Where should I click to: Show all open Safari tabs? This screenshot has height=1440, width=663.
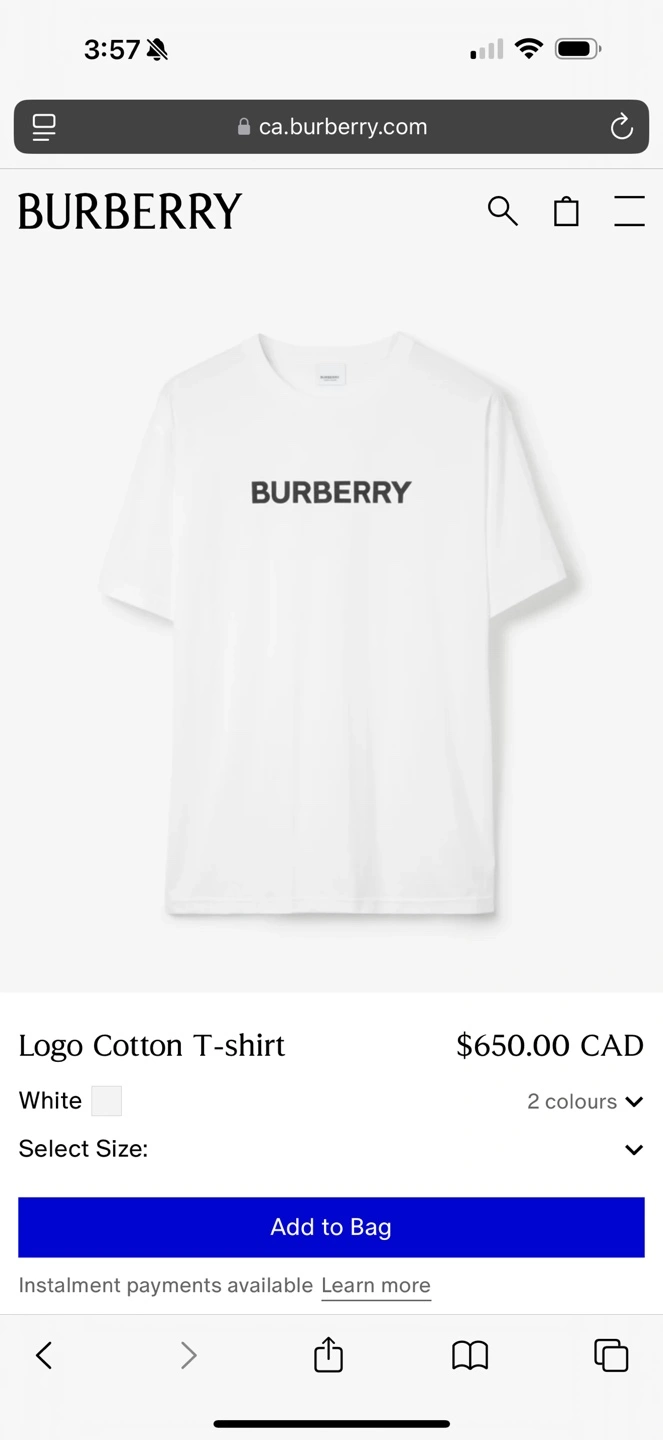[x=611, y=1355]
